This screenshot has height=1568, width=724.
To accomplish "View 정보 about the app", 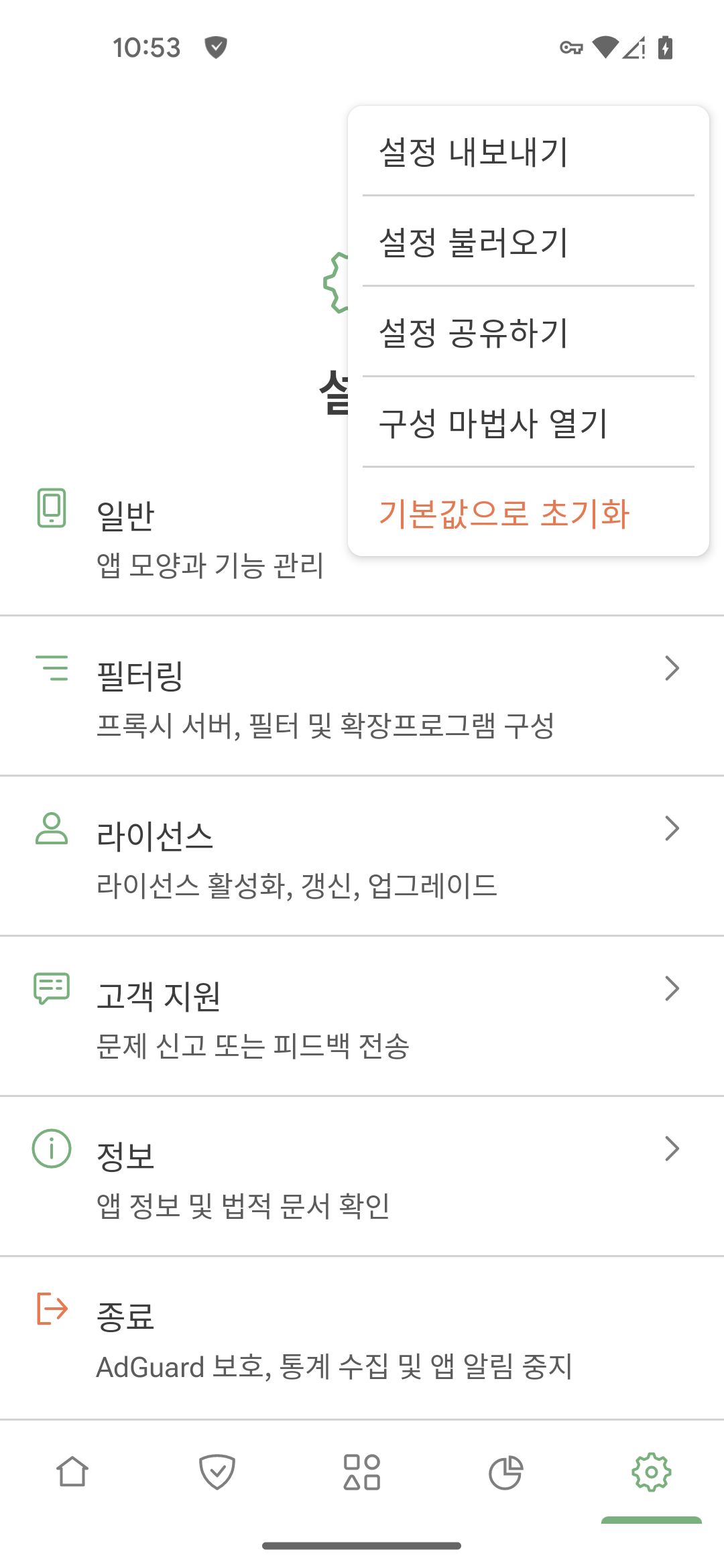I will [362, 1177].
